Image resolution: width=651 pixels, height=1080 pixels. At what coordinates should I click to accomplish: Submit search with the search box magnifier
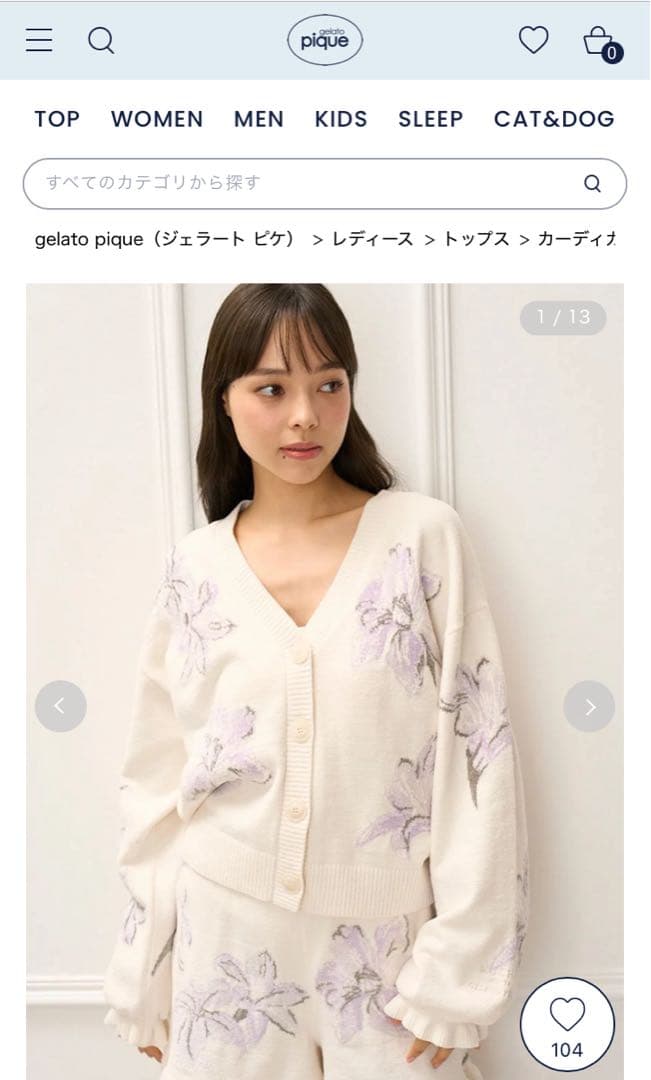(x=592, y=183)
